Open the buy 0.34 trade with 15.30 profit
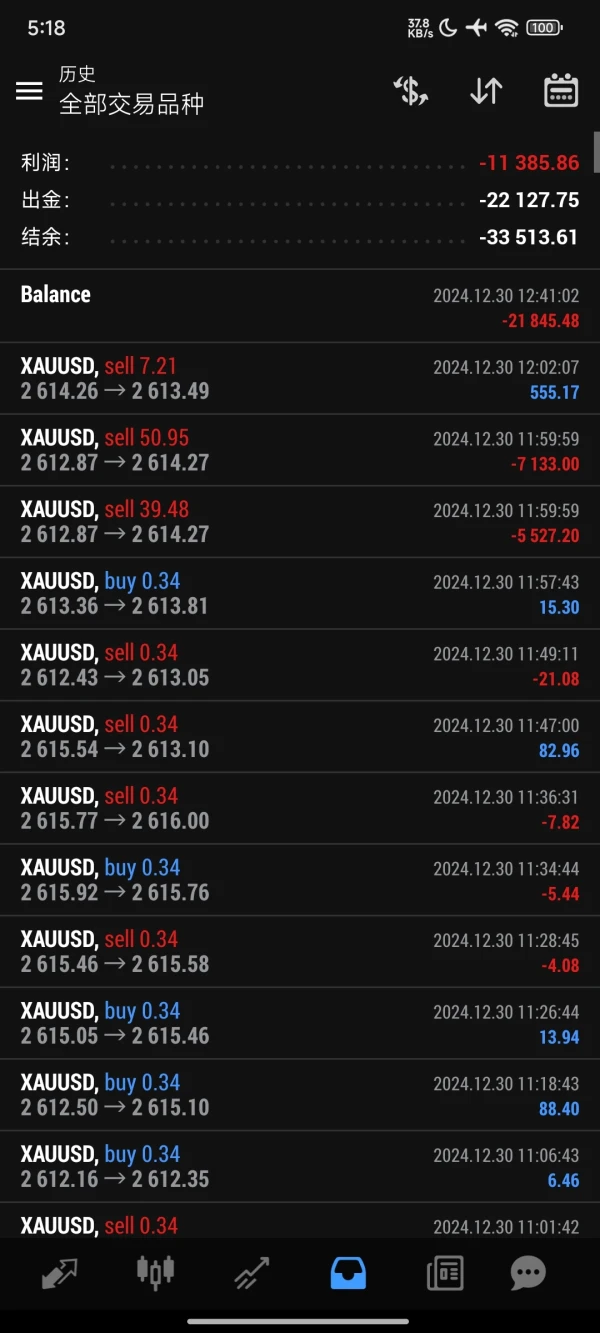The width and height of the screenshot is (600, 1333). click(300, 593)
